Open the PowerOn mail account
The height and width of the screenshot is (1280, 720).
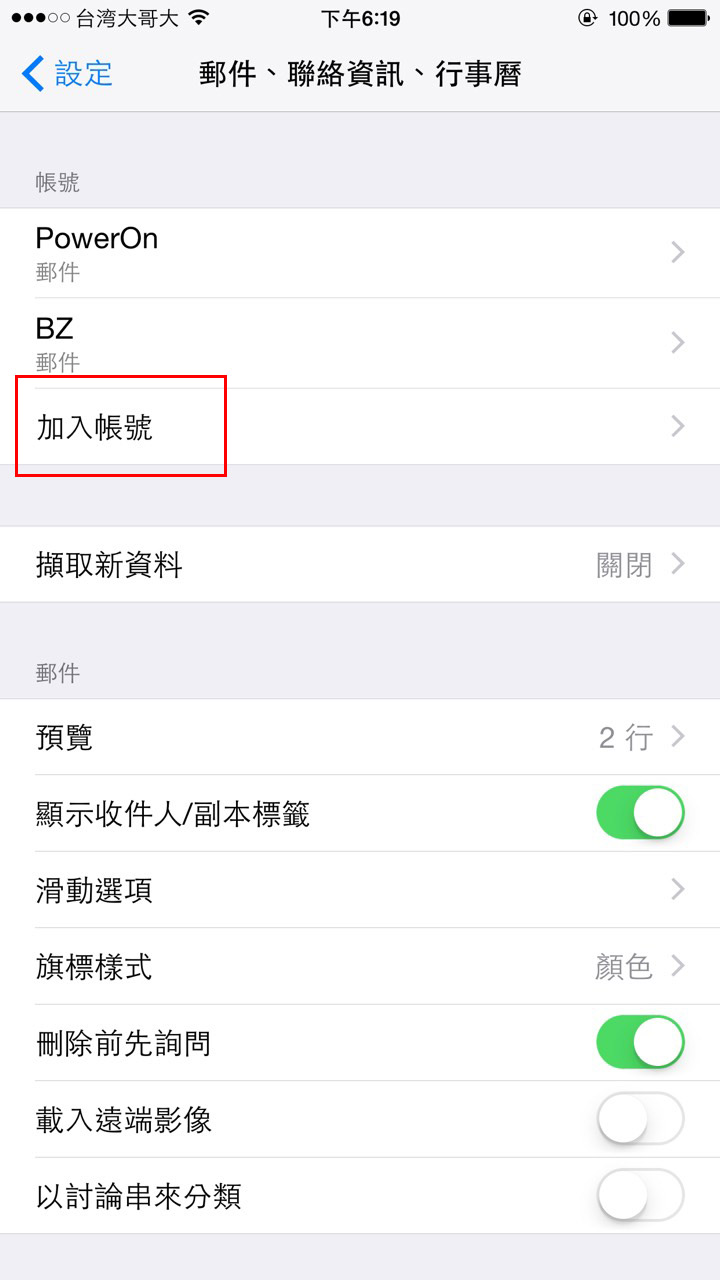(x=360, y=253)
